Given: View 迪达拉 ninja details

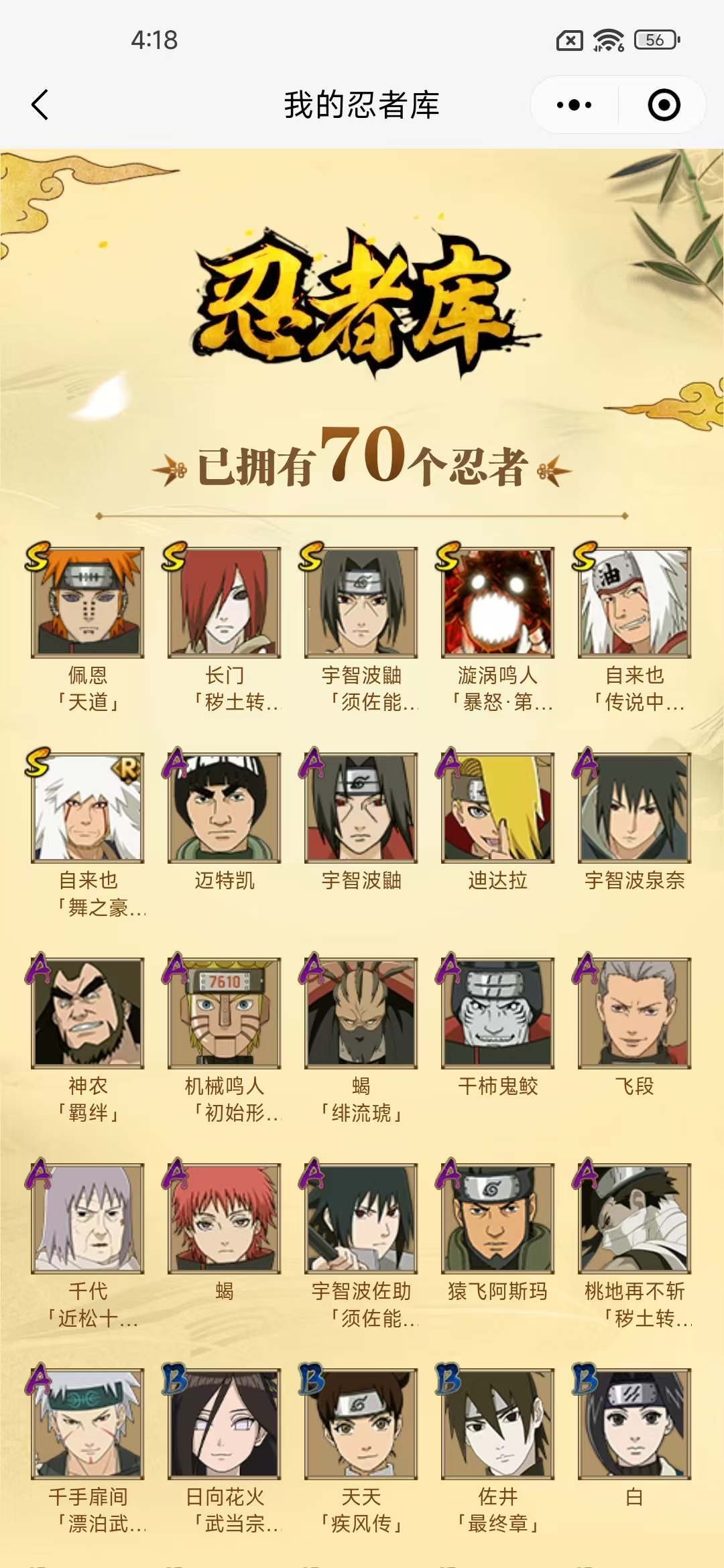Looking at the screenshot, I should (x=497, y=807).
